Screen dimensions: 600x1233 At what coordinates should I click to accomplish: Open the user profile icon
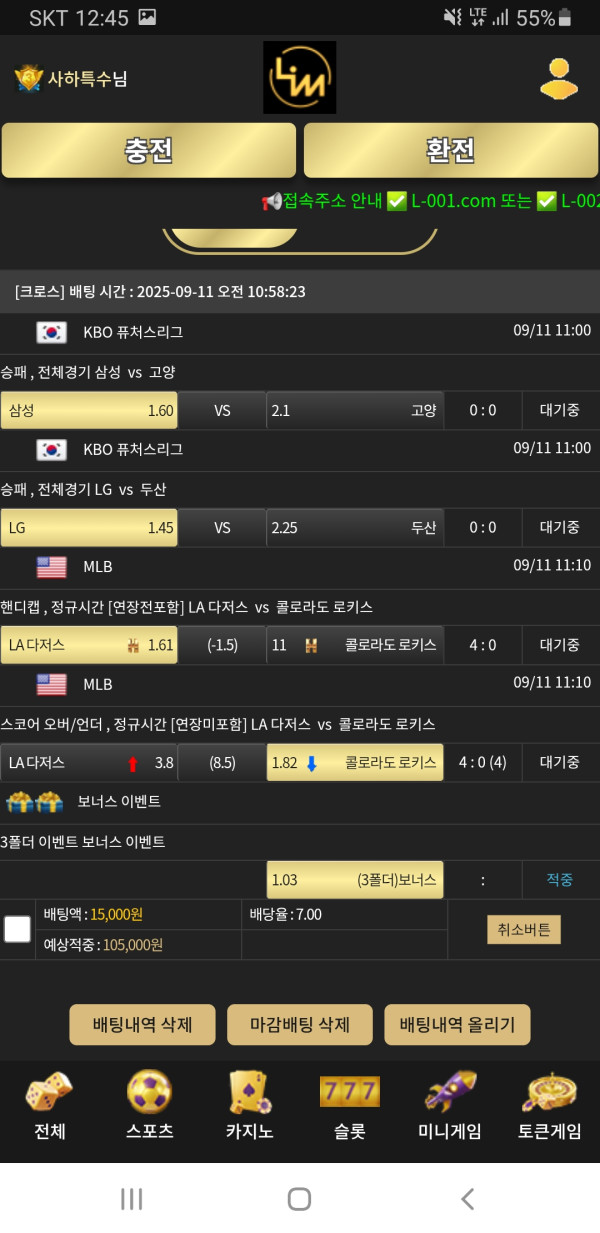[559, 78]
